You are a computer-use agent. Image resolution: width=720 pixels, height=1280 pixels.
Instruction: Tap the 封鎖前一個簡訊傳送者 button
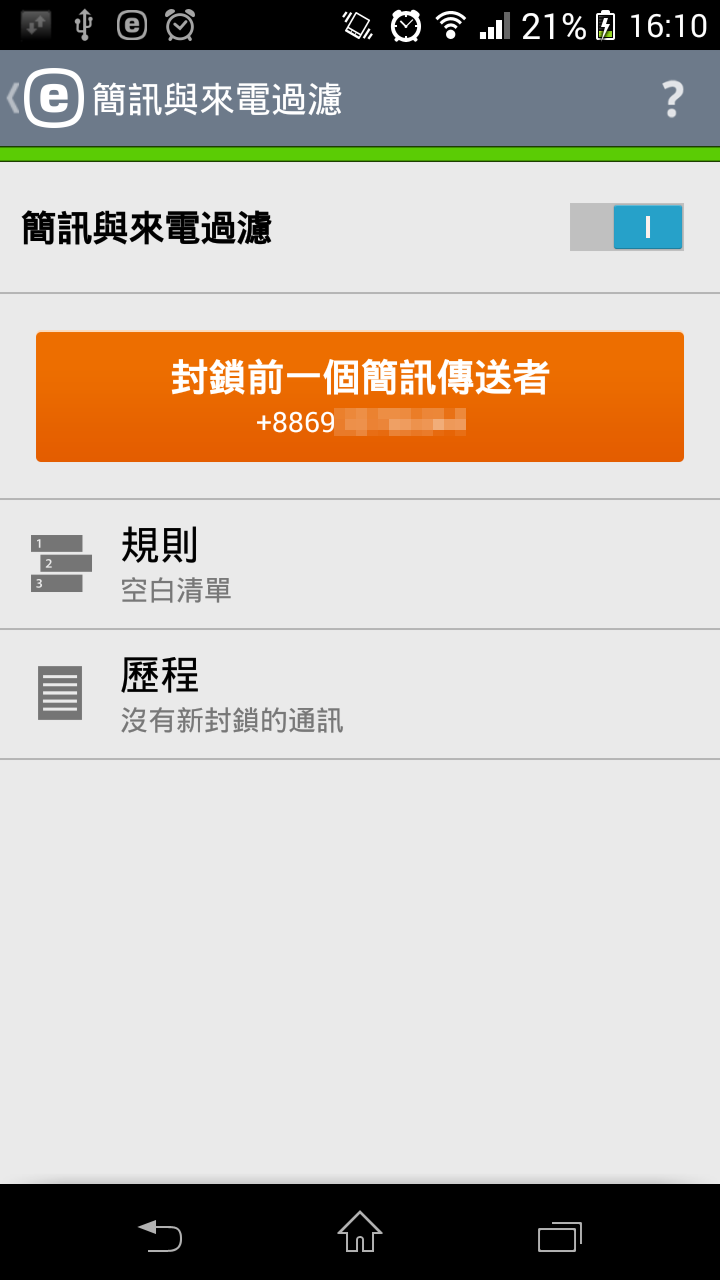[x=360, y=397]
